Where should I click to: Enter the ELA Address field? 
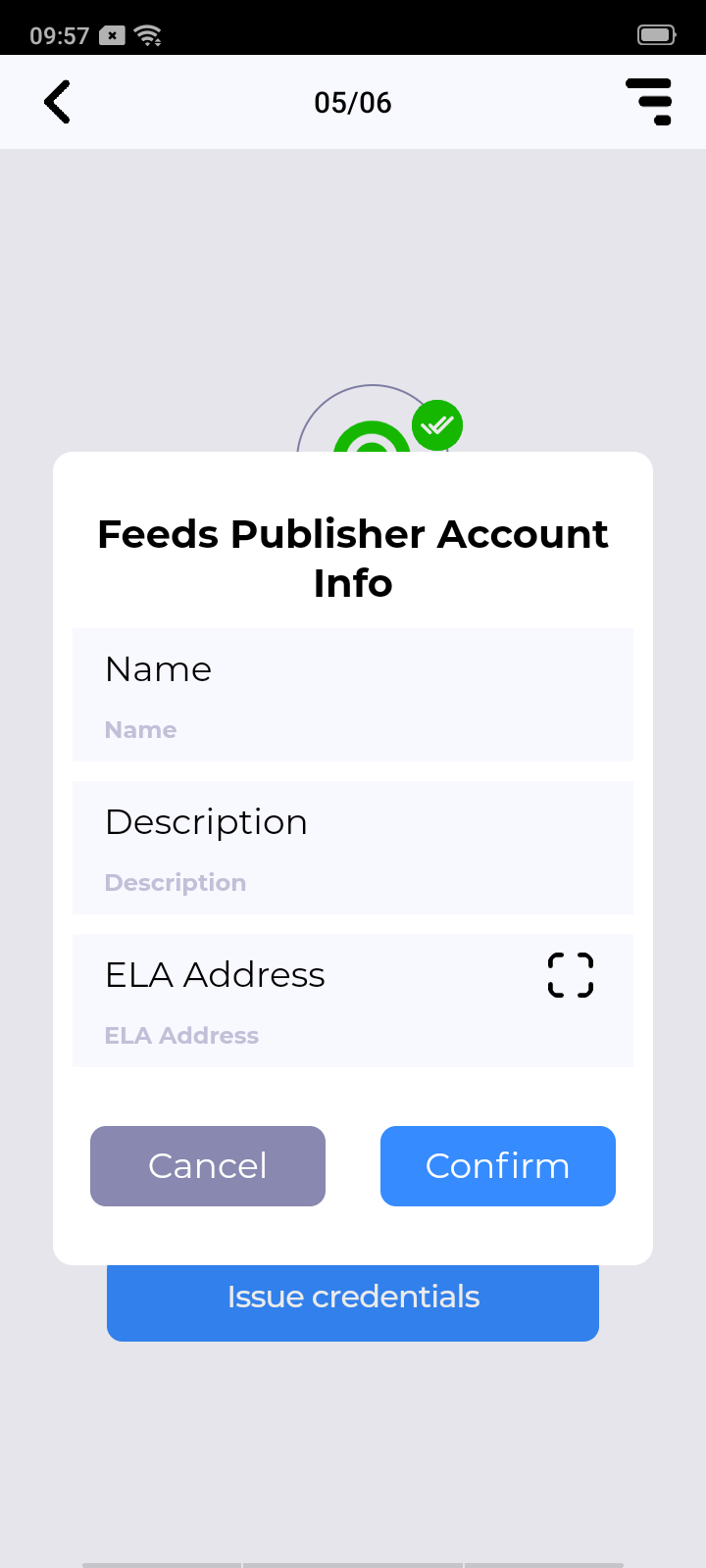314,1035
